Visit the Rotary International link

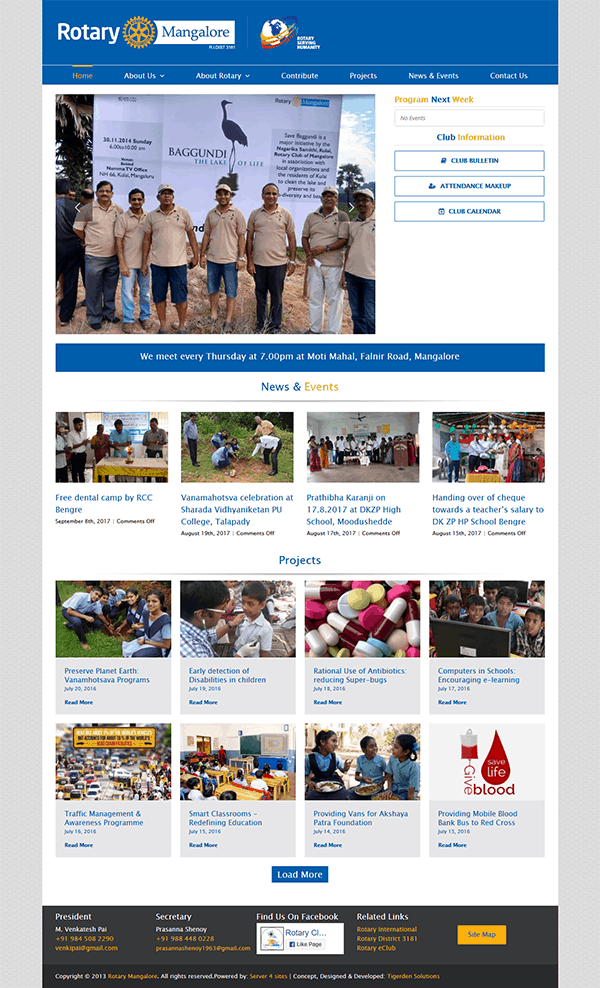[387, 929]
